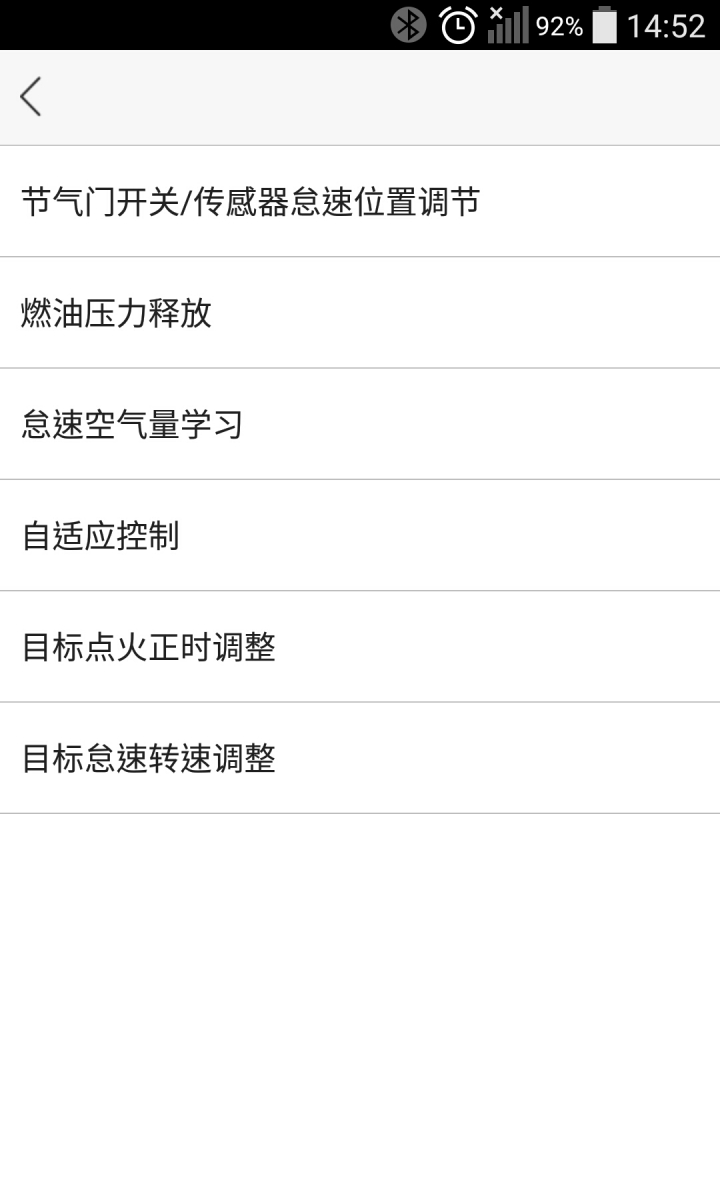
Task: Open 节气门开关/传感器怠速位置调节
Action: click(x=250, y=202)
